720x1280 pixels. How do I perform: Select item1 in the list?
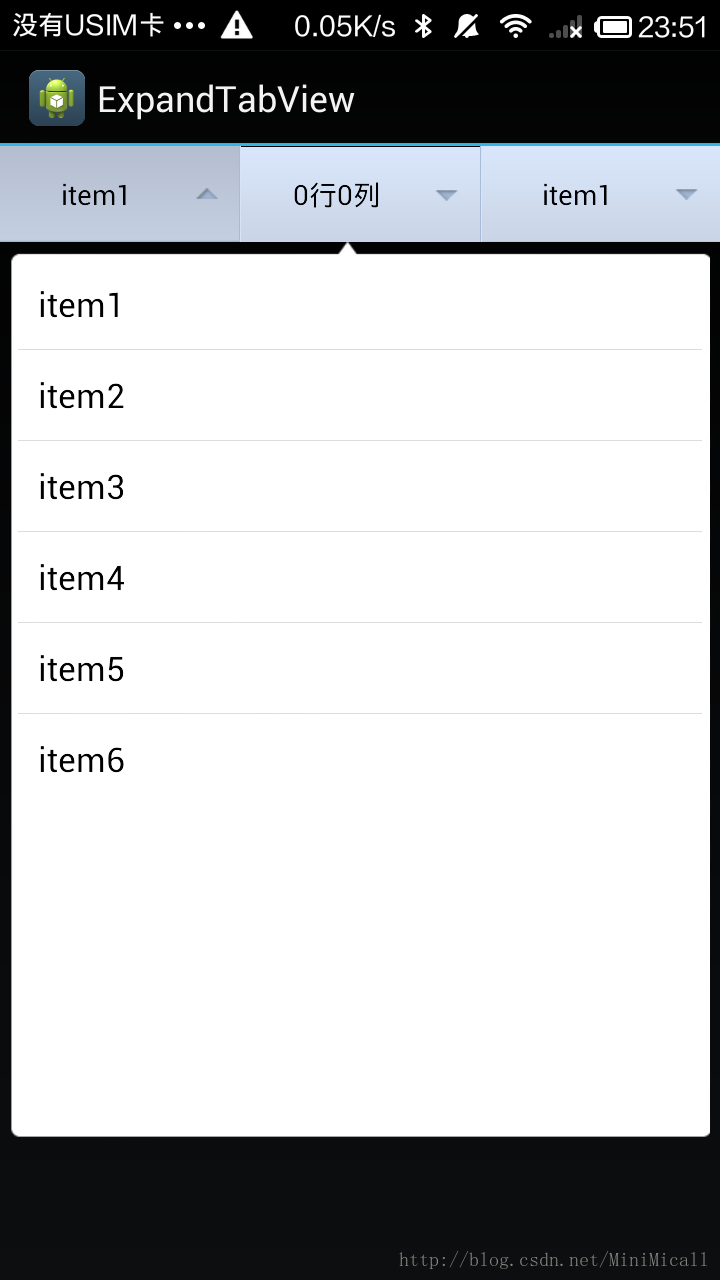click(x=360, y=305)
